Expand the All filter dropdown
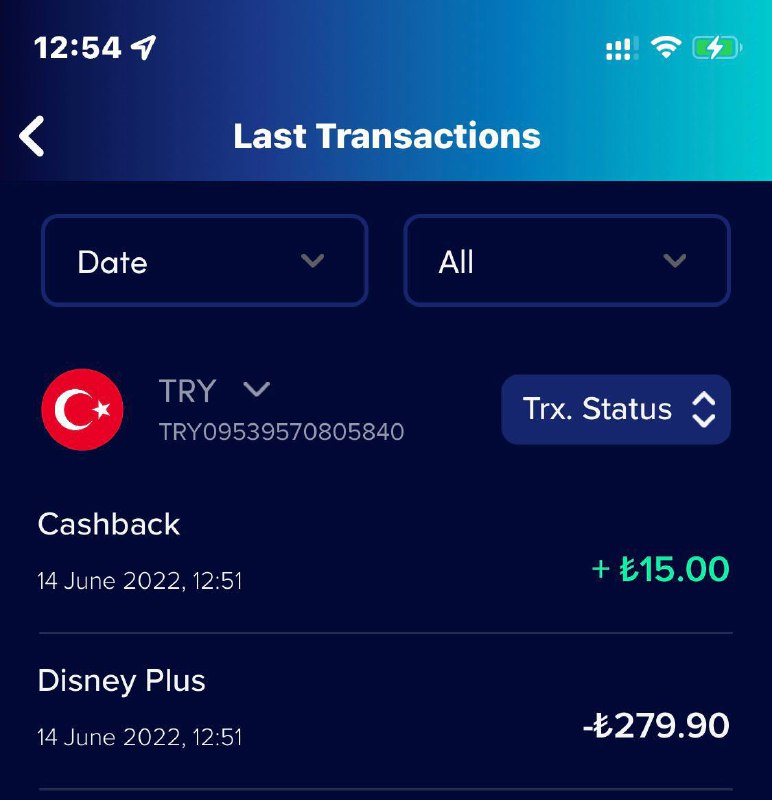This screenshot has width=772, height=800. (x=566, y=261)
